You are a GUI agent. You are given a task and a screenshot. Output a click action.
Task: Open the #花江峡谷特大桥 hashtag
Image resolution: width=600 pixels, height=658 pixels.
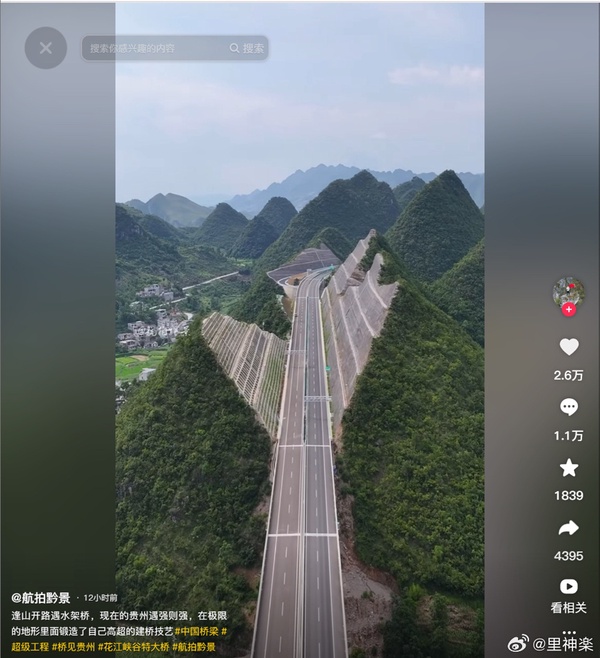tap(133, 647)
